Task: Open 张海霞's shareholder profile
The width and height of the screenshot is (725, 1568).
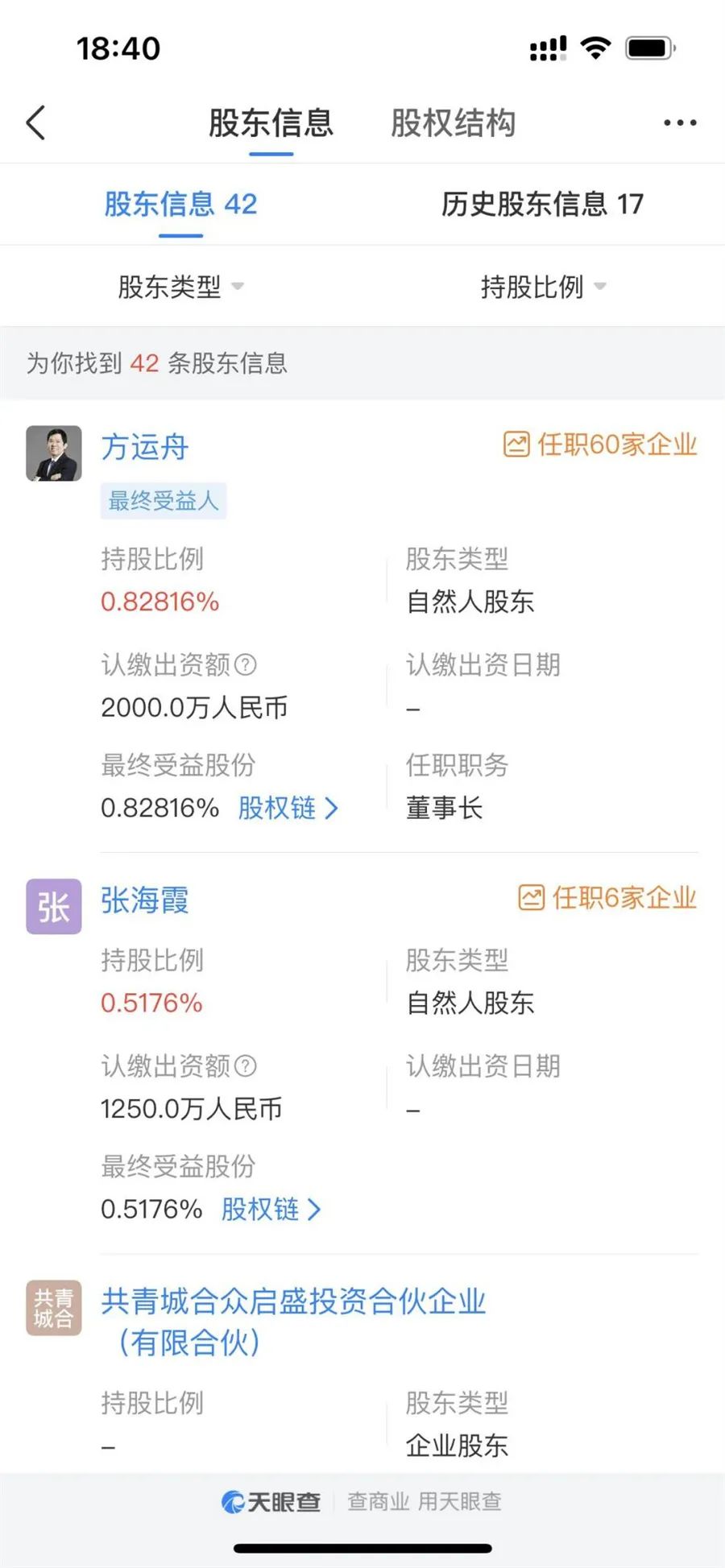Action: coord(145,900)
